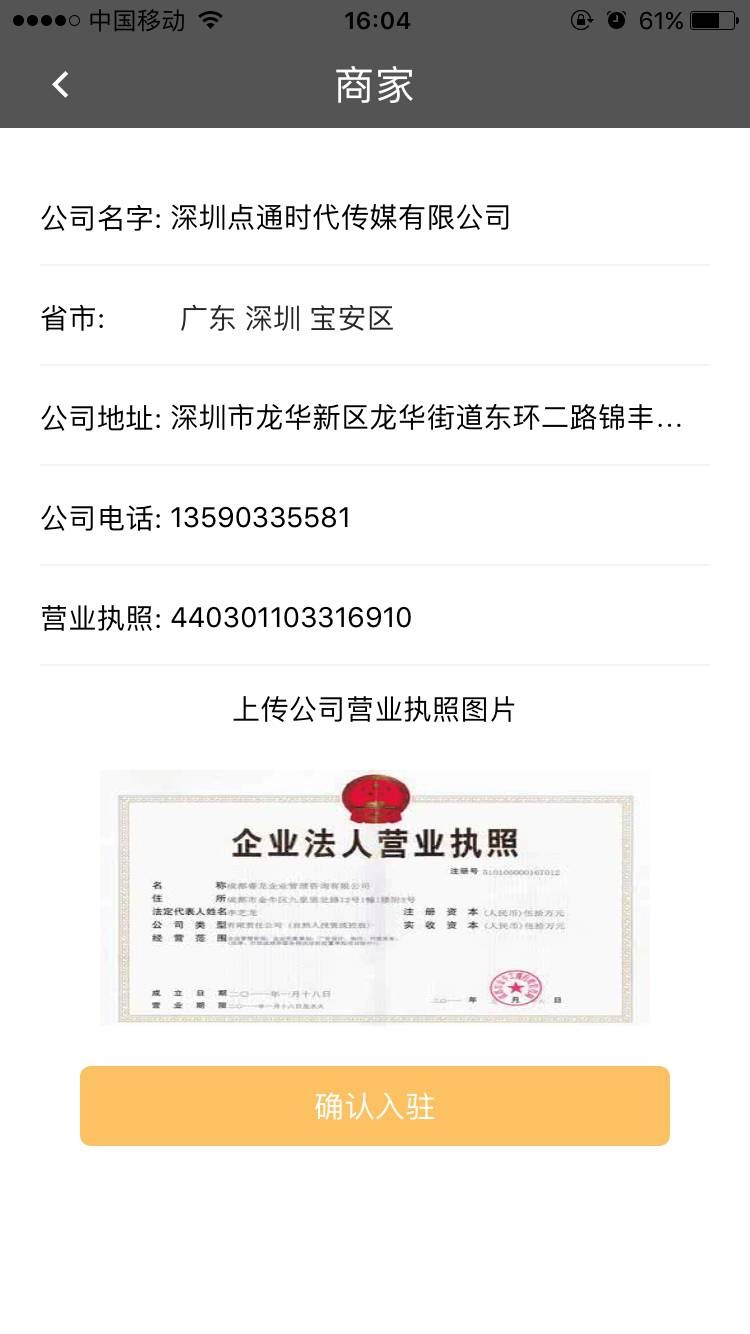Viewport: 750px width, 1334px height.
Task: Go back using the arrow in the header
Action: (61, 85)
